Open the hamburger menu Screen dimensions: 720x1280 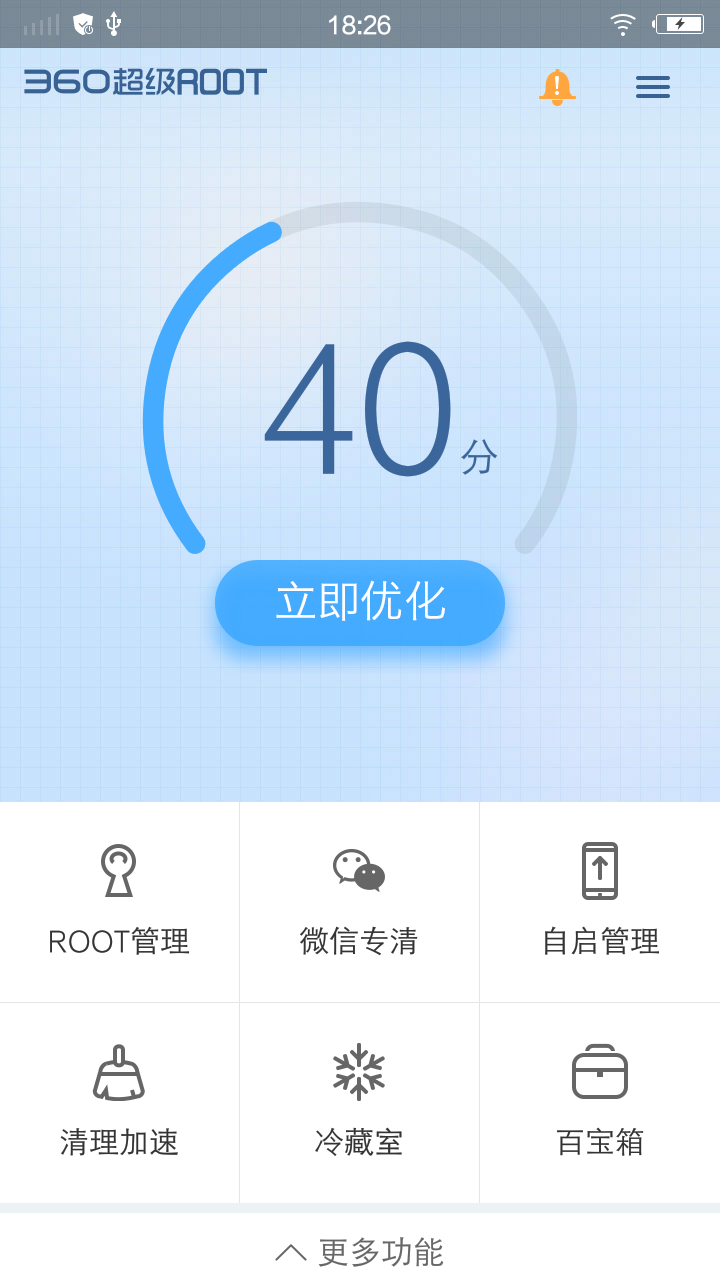click(653, 87)
